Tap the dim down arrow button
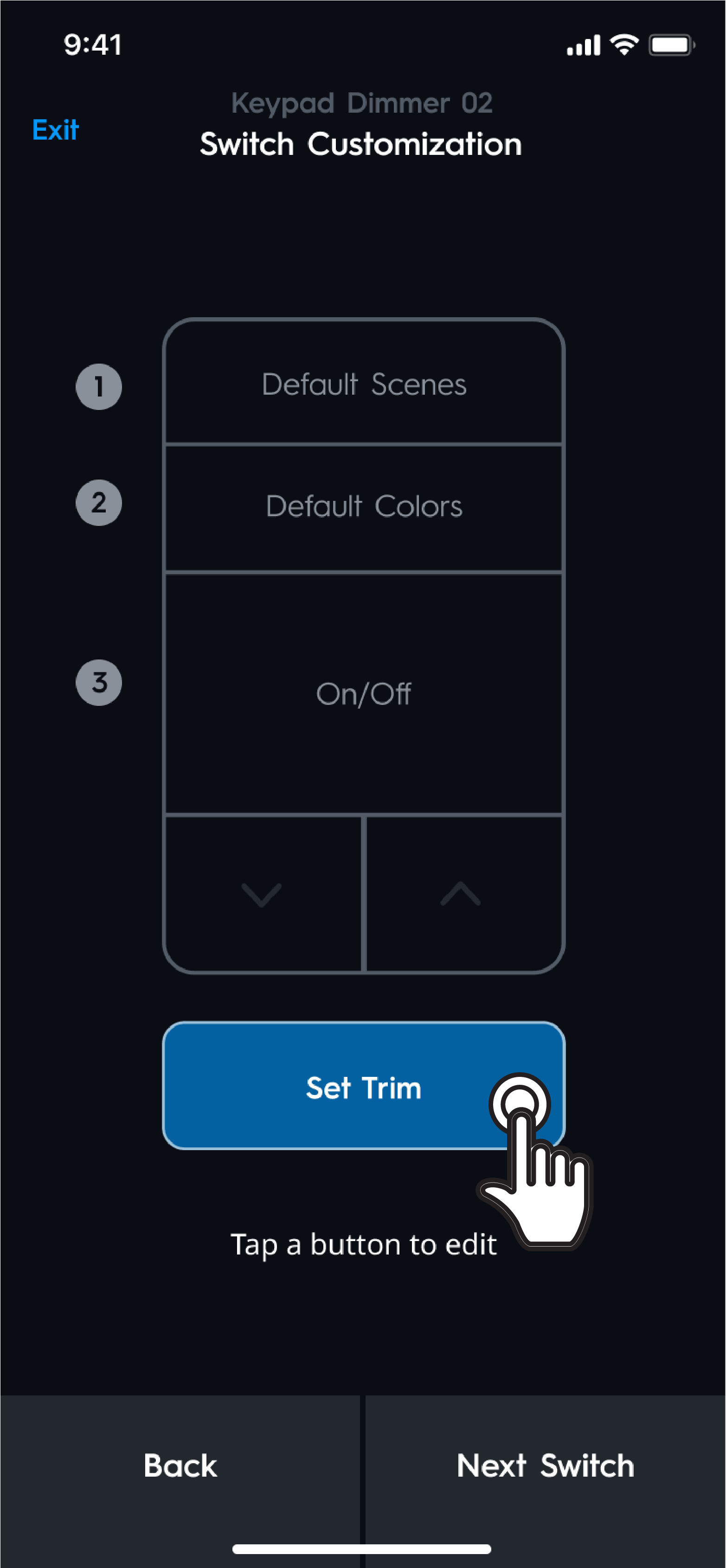Viewport: 726px width, 1568px height. (262, 894)
